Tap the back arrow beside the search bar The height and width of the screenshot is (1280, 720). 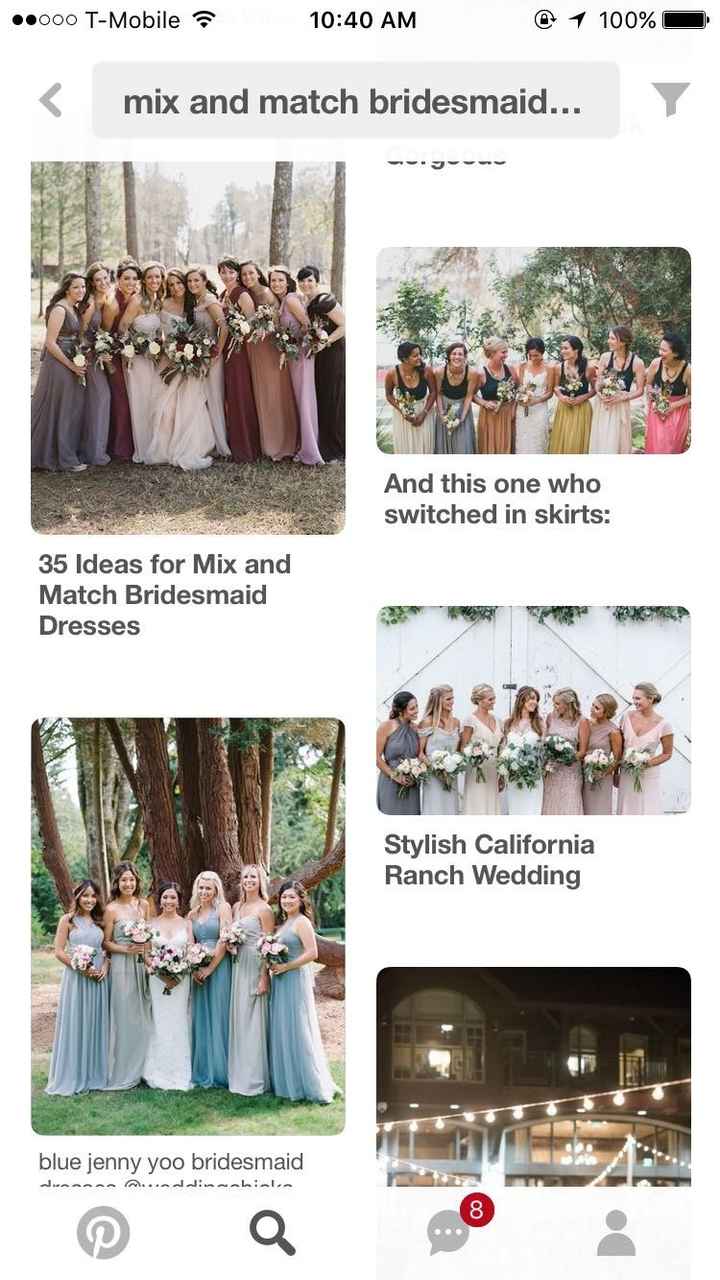click(50, 100)
